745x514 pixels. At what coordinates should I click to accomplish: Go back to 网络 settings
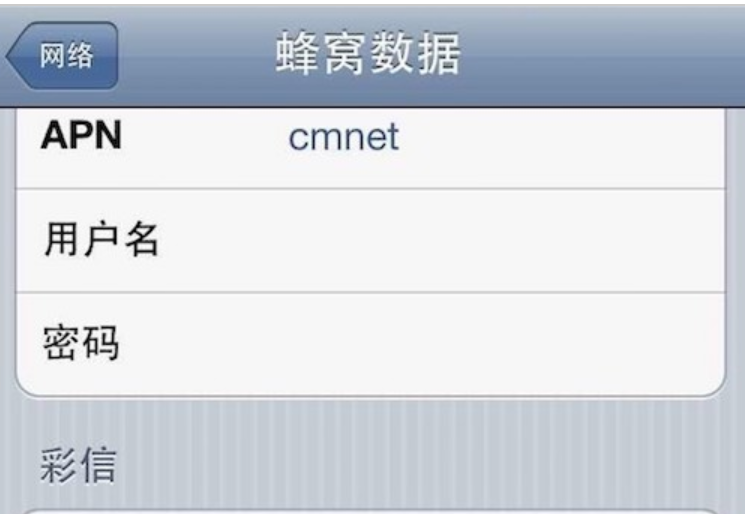(x=64, y=57)
